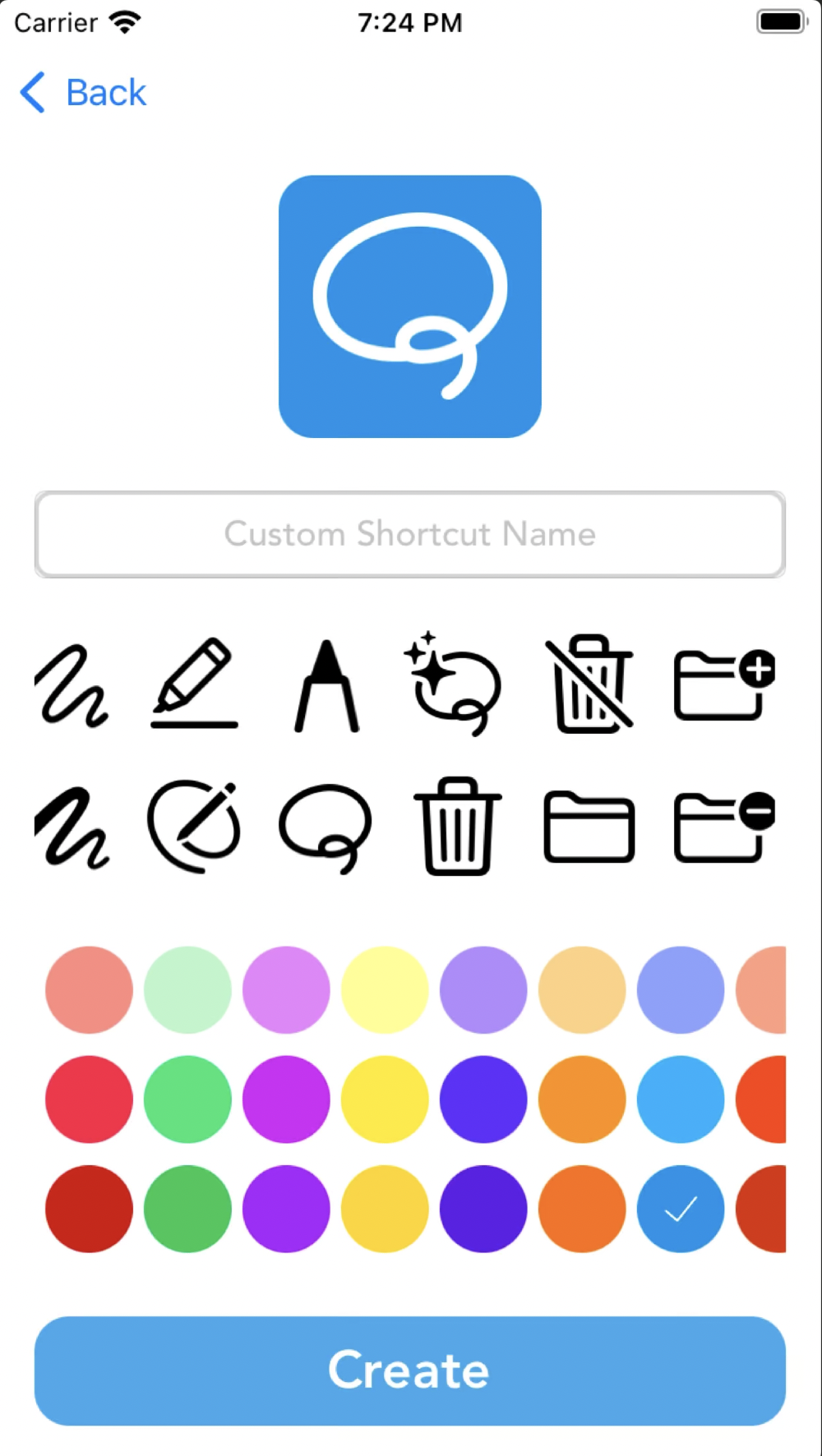Pick the plain trash can icon
Screen dimensions: 822x1456
[458, 827]
